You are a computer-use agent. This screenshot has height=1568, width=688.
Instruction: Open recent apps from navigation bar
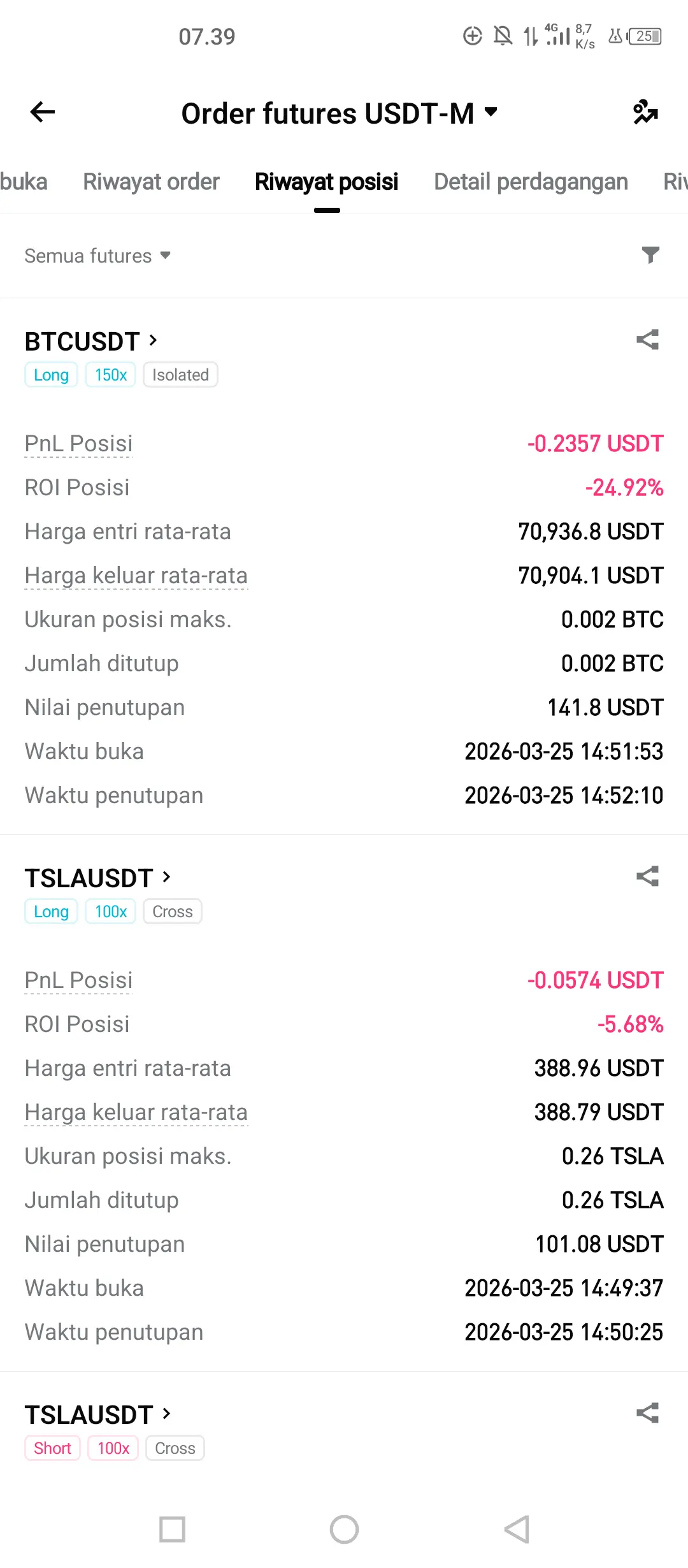[x=172, y=1529]
